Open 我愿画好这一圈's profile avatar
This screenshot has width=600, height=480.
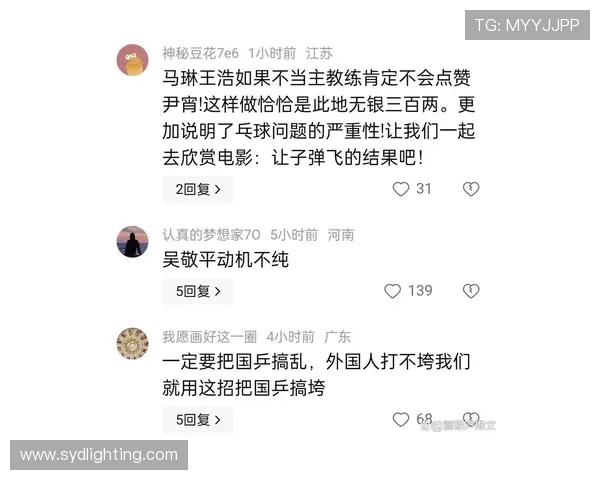tap(133, 344)
